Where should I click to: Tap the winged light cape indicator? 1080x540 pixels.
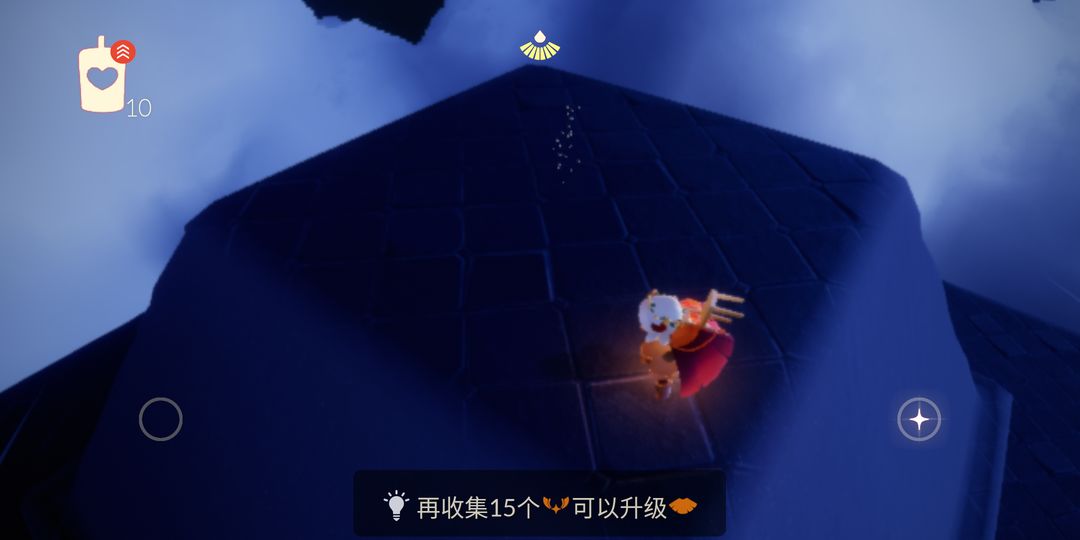coord(540,45)
